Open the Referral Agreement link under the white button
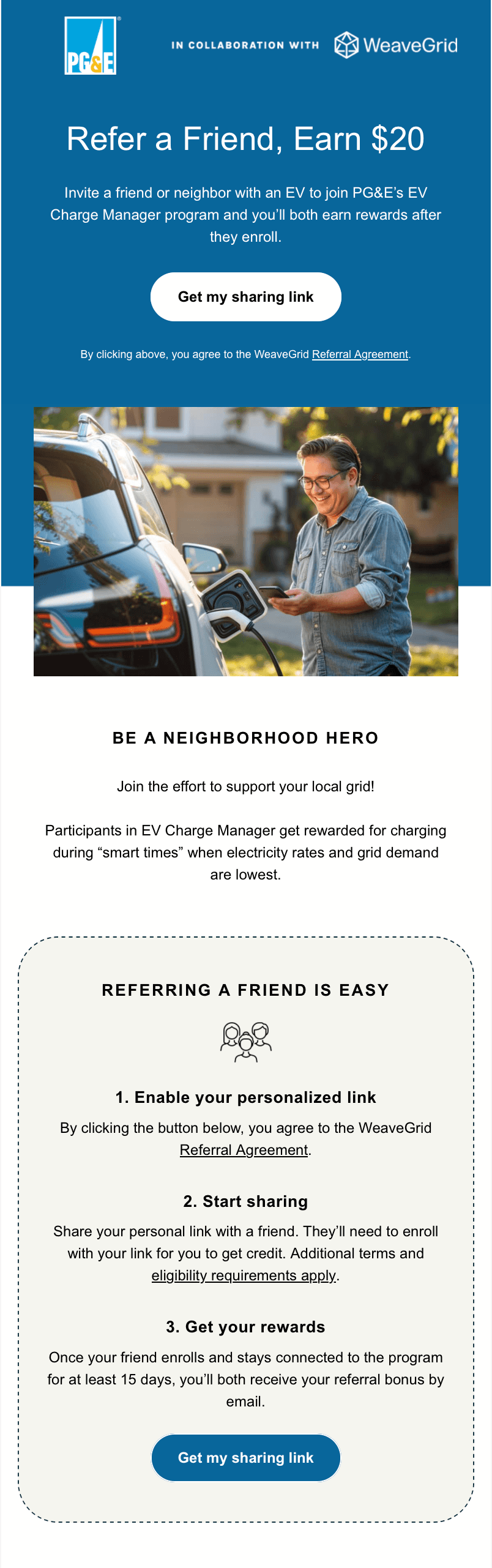The image size is (492, 1568). (x=360, y=354)
